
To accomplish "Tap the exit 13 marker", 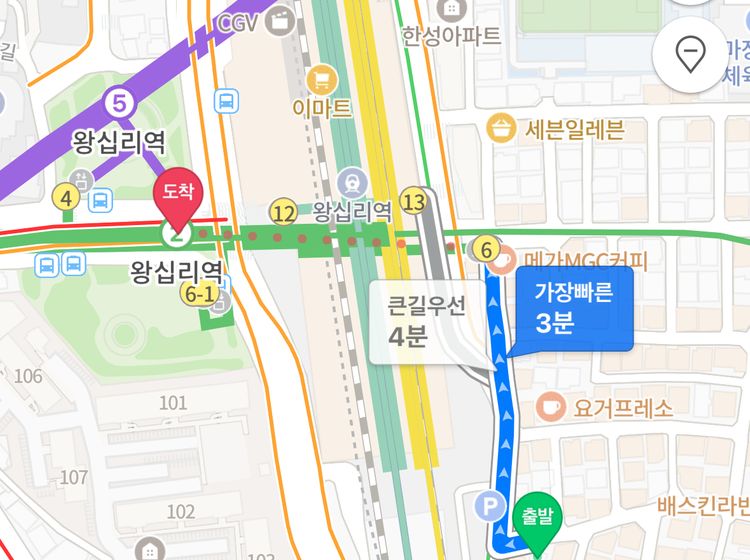I will [414, 202].
